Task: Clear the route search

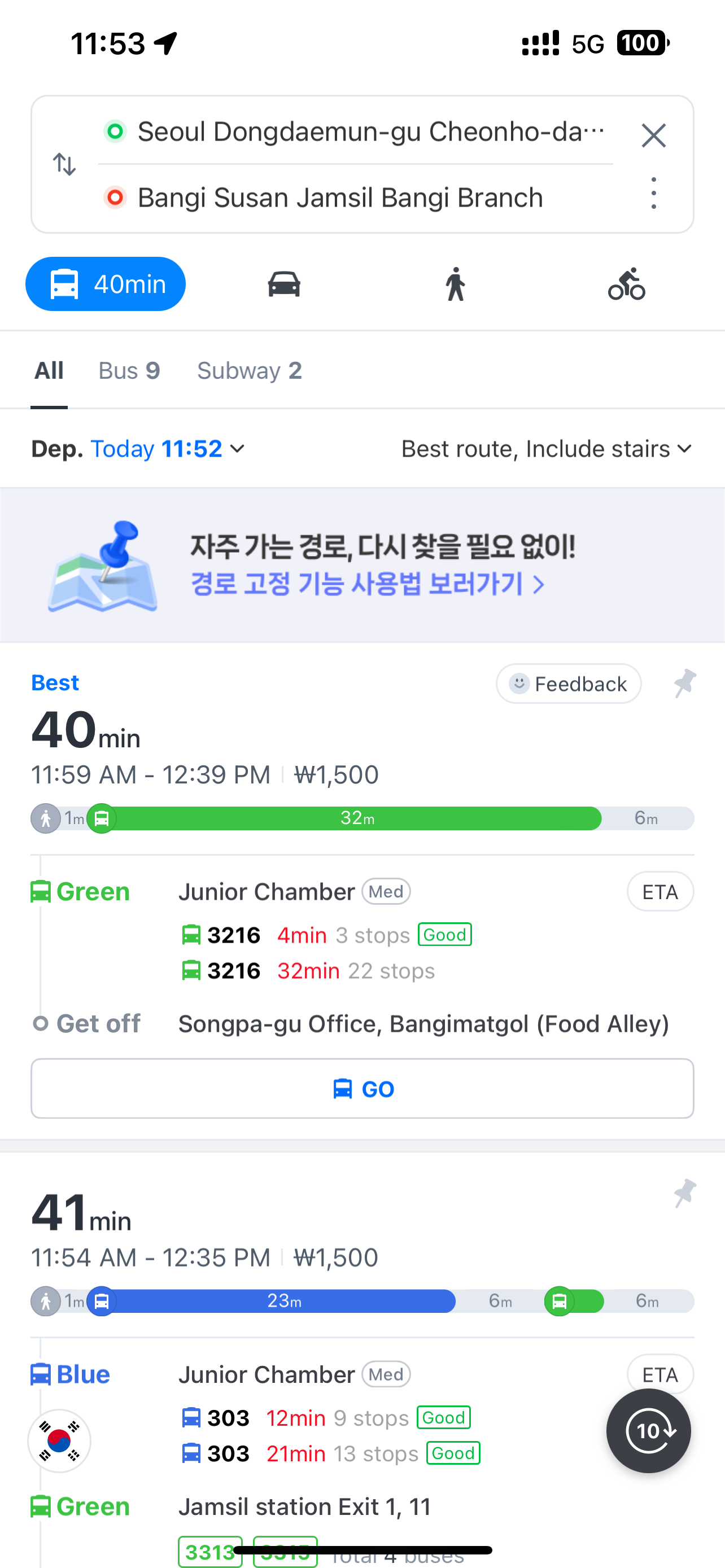Action: [653, 135]
